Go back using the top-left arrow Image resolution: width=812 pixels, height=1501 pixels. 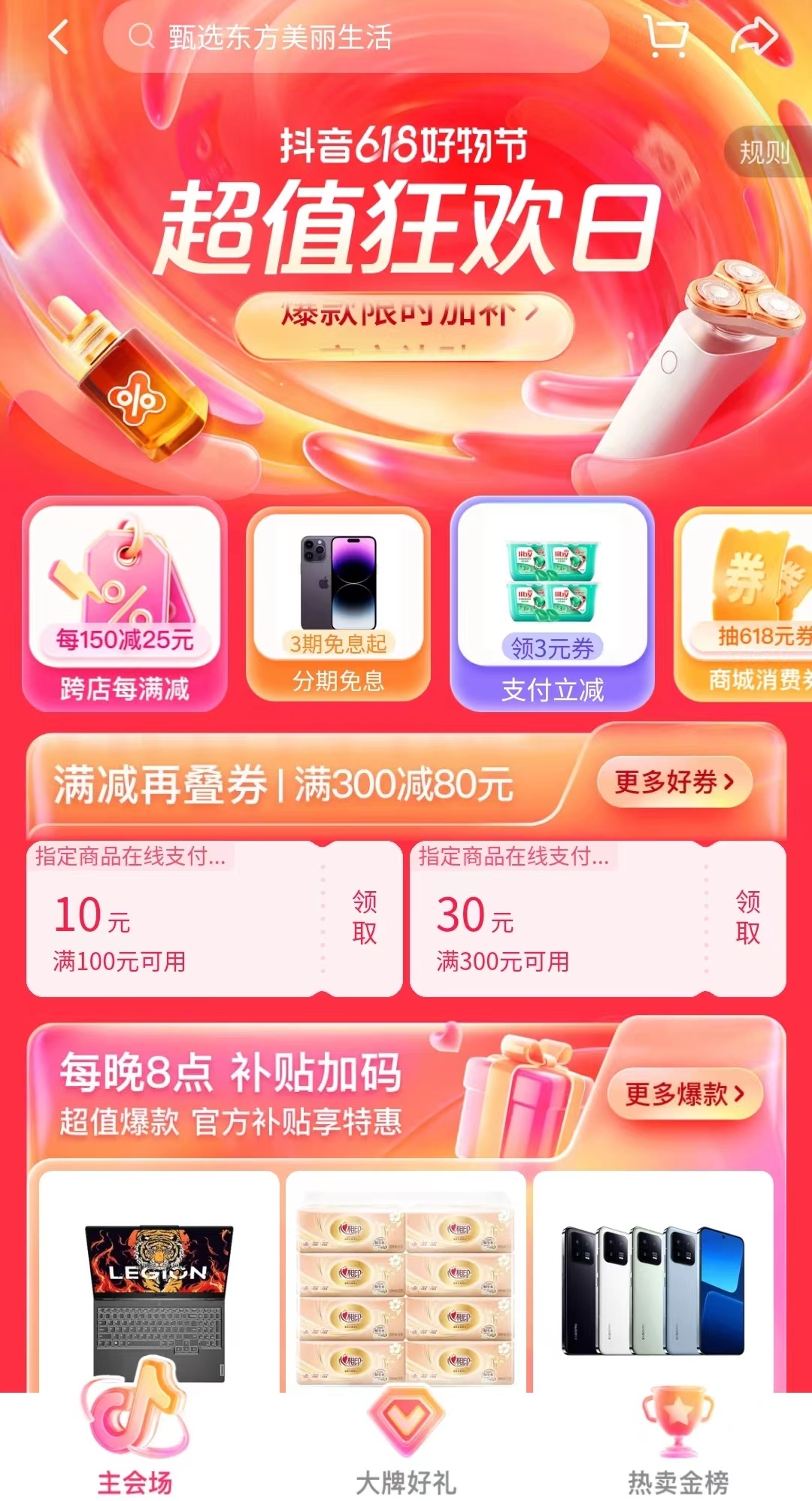[59, 37]
